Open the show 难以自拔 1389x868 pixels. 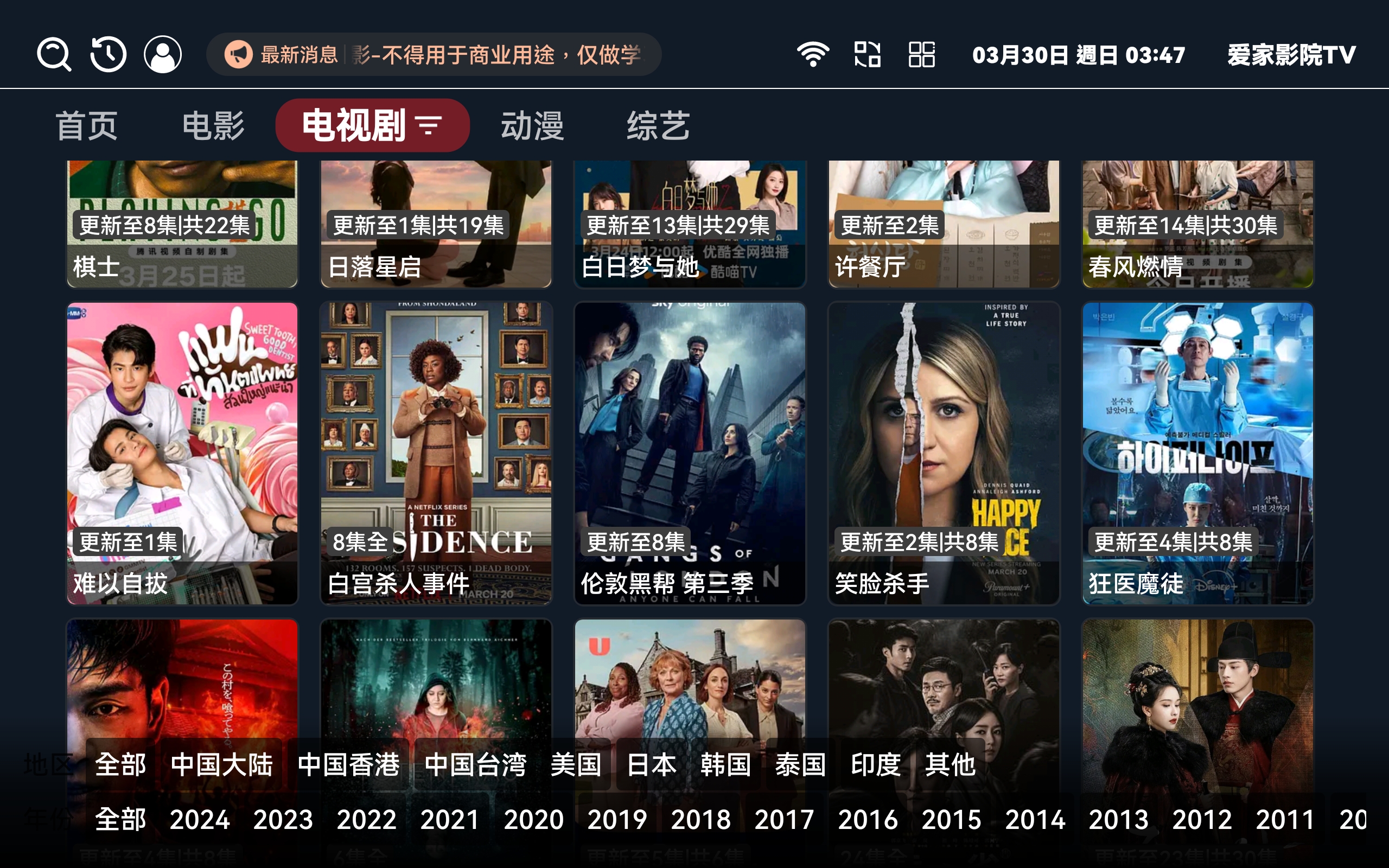coord(182,452)
